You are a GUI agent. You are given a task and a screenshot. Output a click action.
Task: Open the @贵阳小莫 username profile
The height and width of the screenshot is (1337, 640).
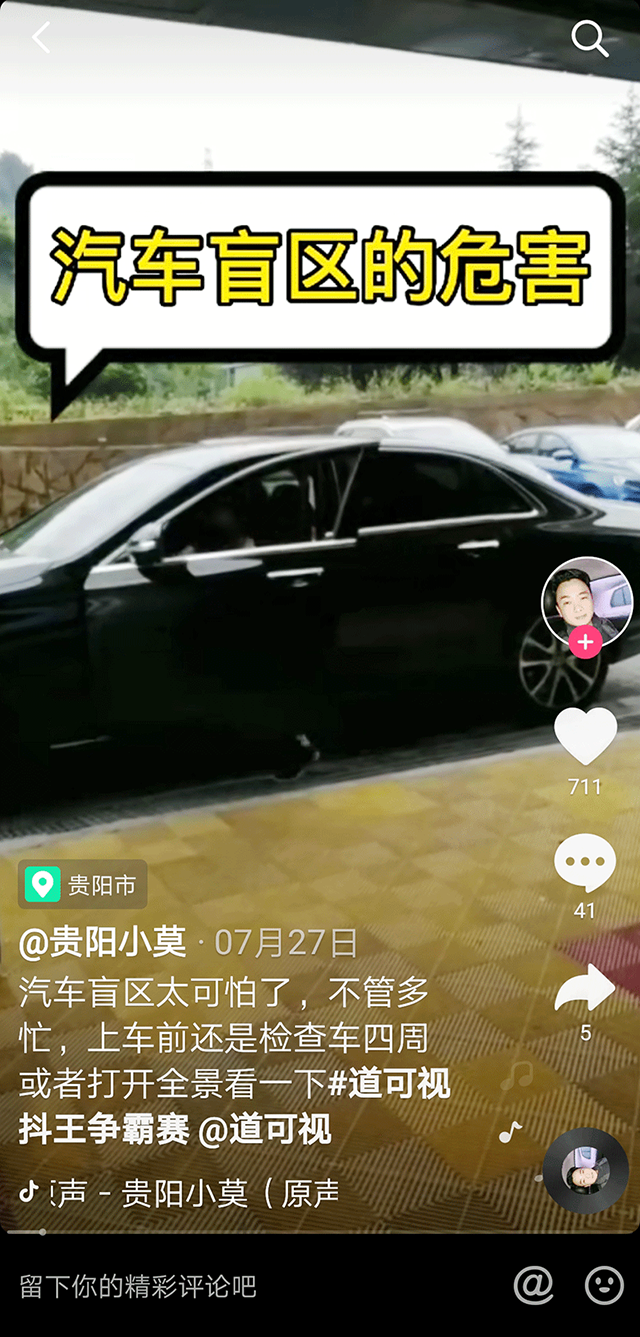(102, 942)
